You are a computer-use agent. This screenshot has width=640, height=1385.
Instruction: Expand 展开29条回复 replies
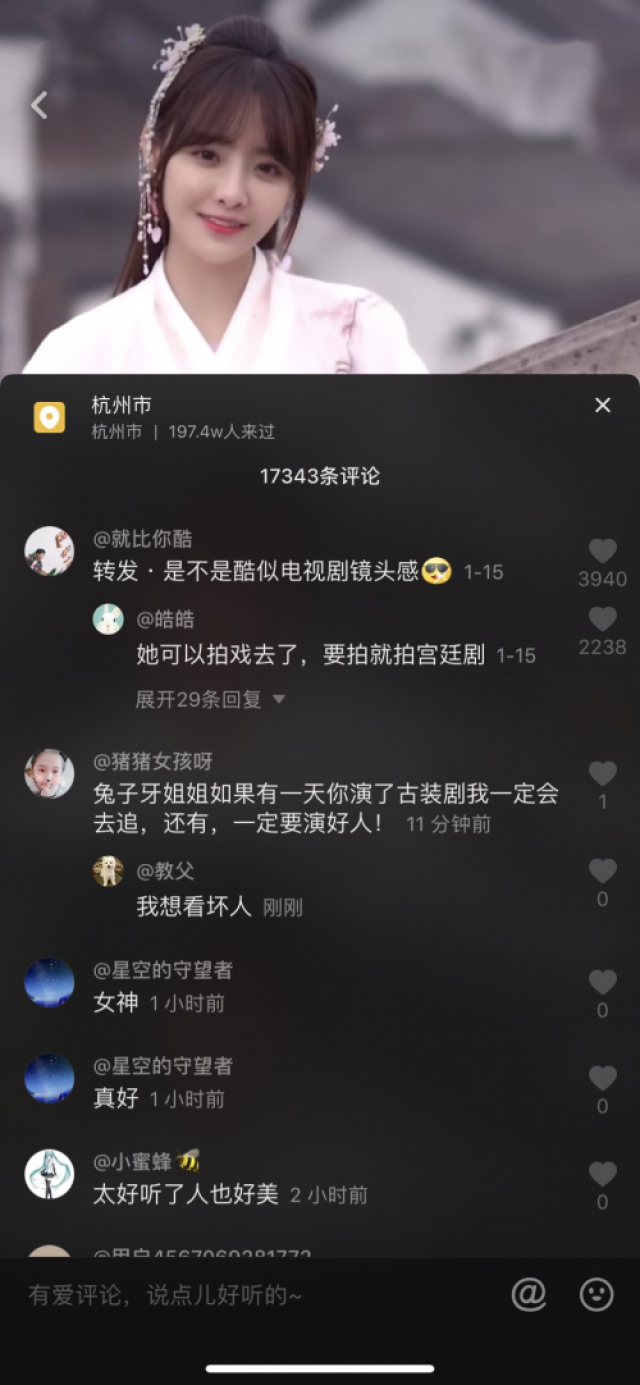(x=210, y=700)
